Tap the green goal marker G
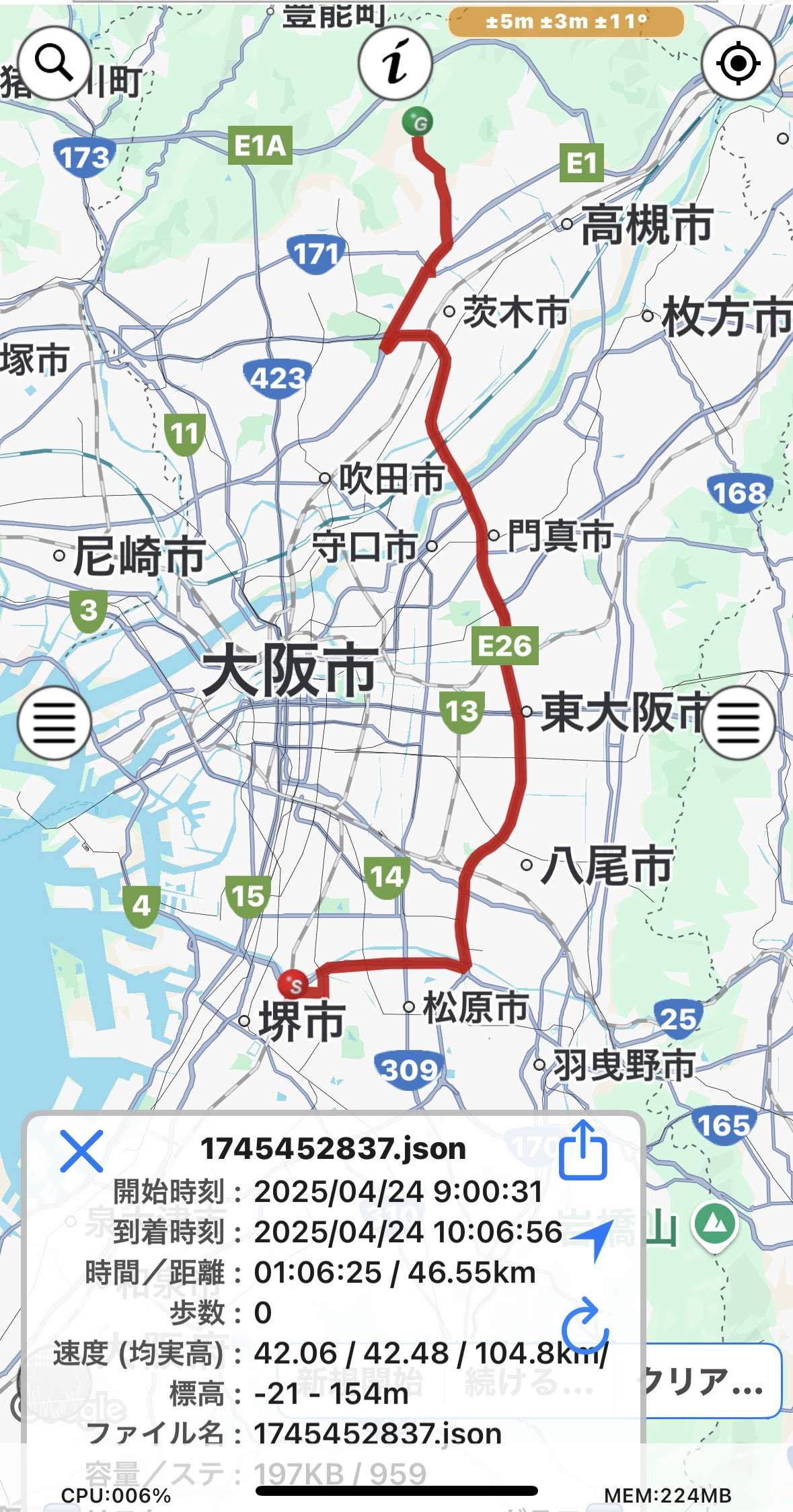 point(417,122)
